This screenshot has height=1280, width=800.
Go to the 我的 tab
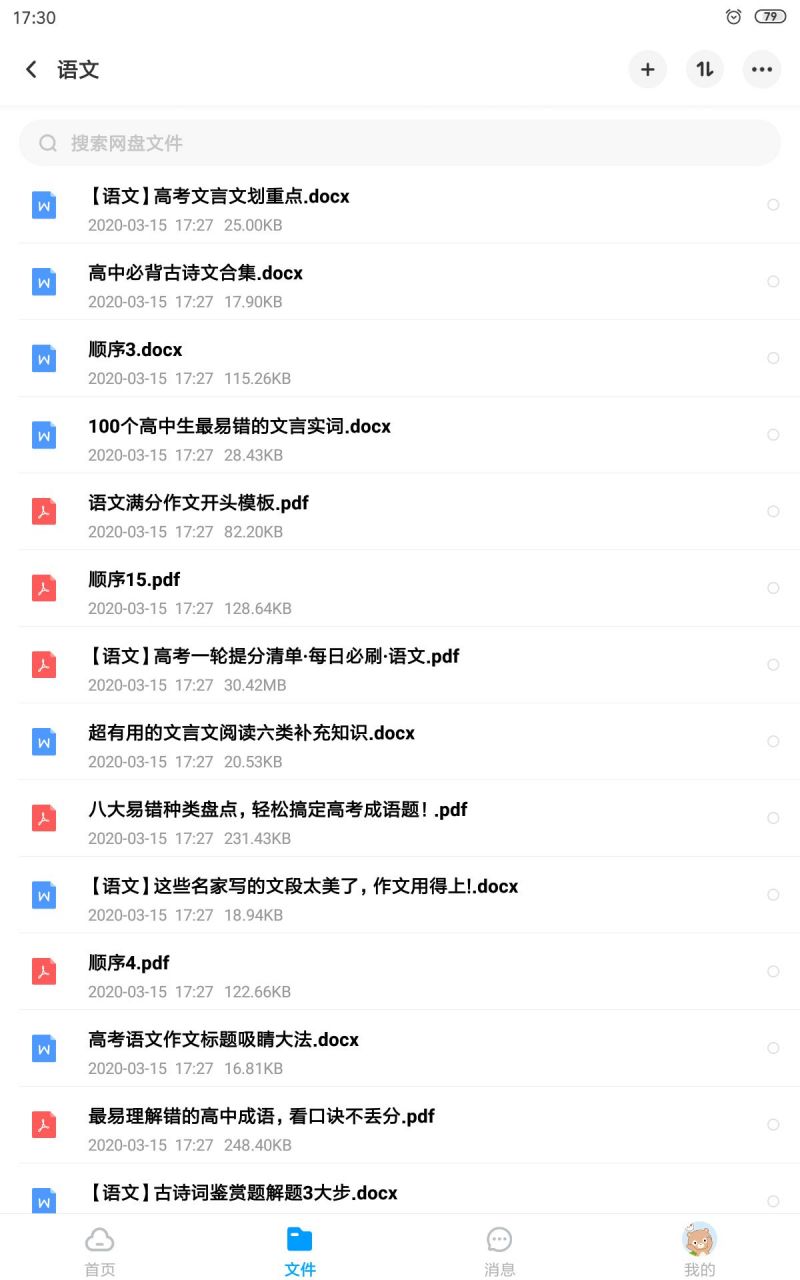(700, 1250)
